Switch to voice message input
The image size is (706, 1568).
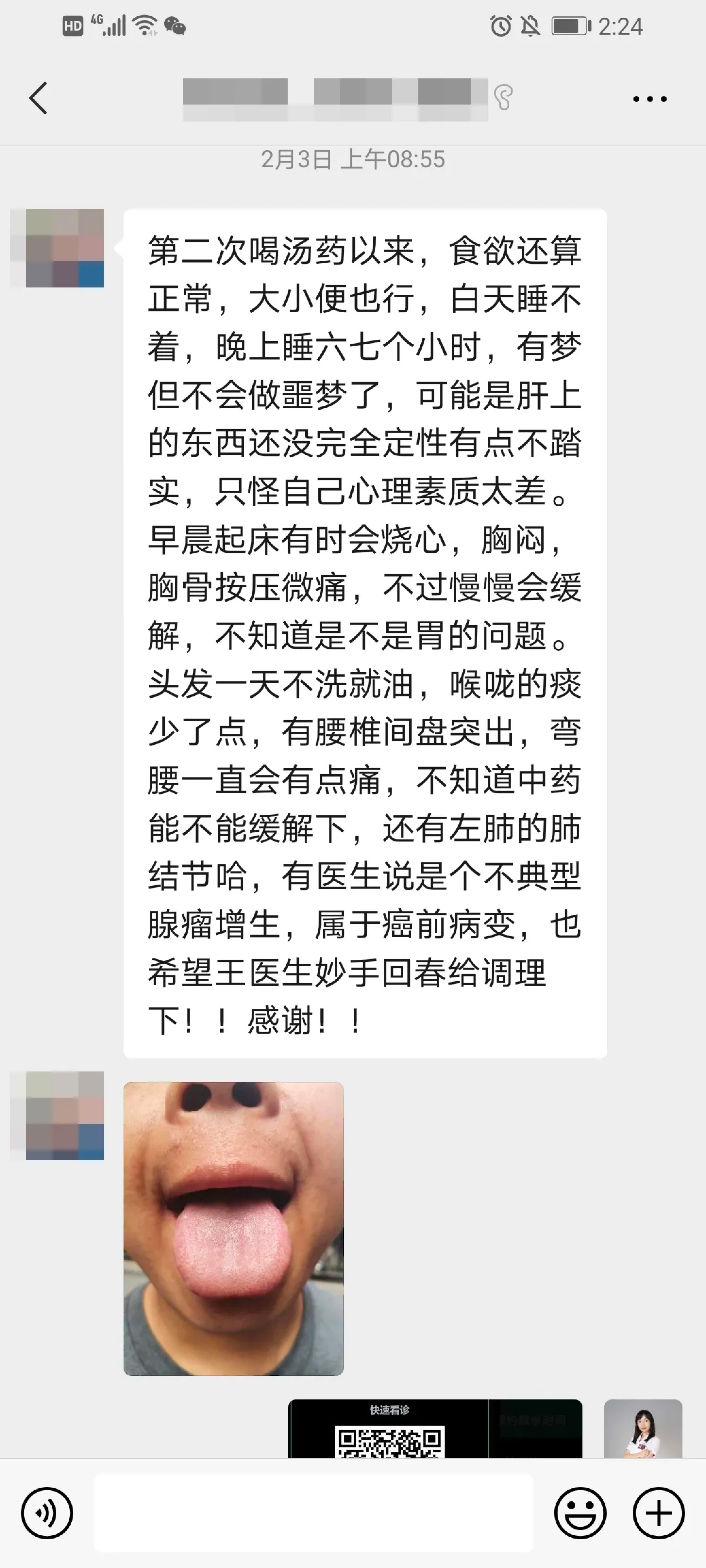[47, 1512]
